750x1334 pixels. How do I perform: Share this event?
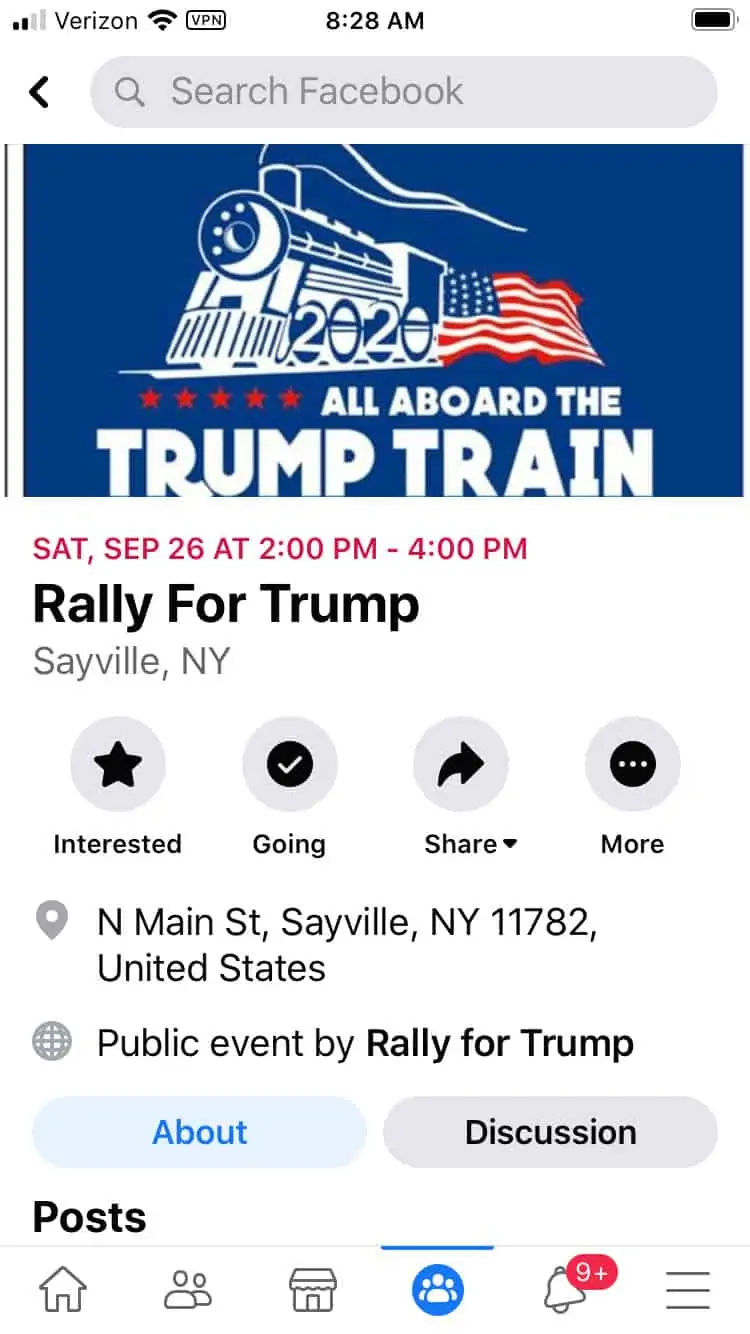[x=461, y=766]
